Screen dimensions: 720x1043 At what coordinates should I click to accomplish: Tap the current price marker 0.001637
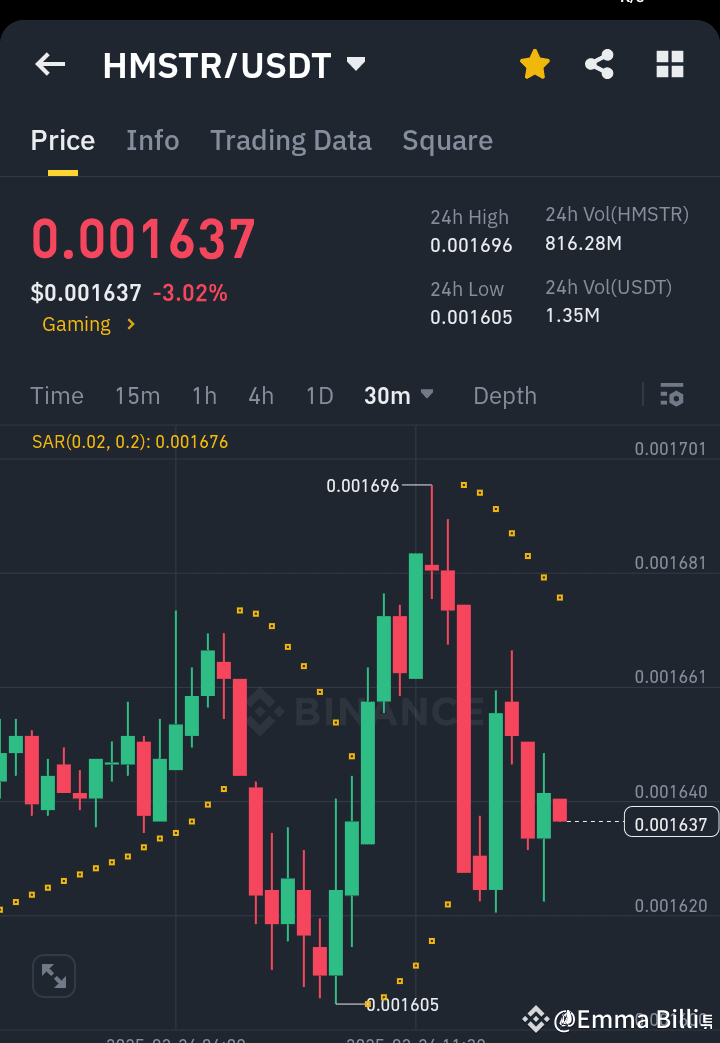[671, 822]
